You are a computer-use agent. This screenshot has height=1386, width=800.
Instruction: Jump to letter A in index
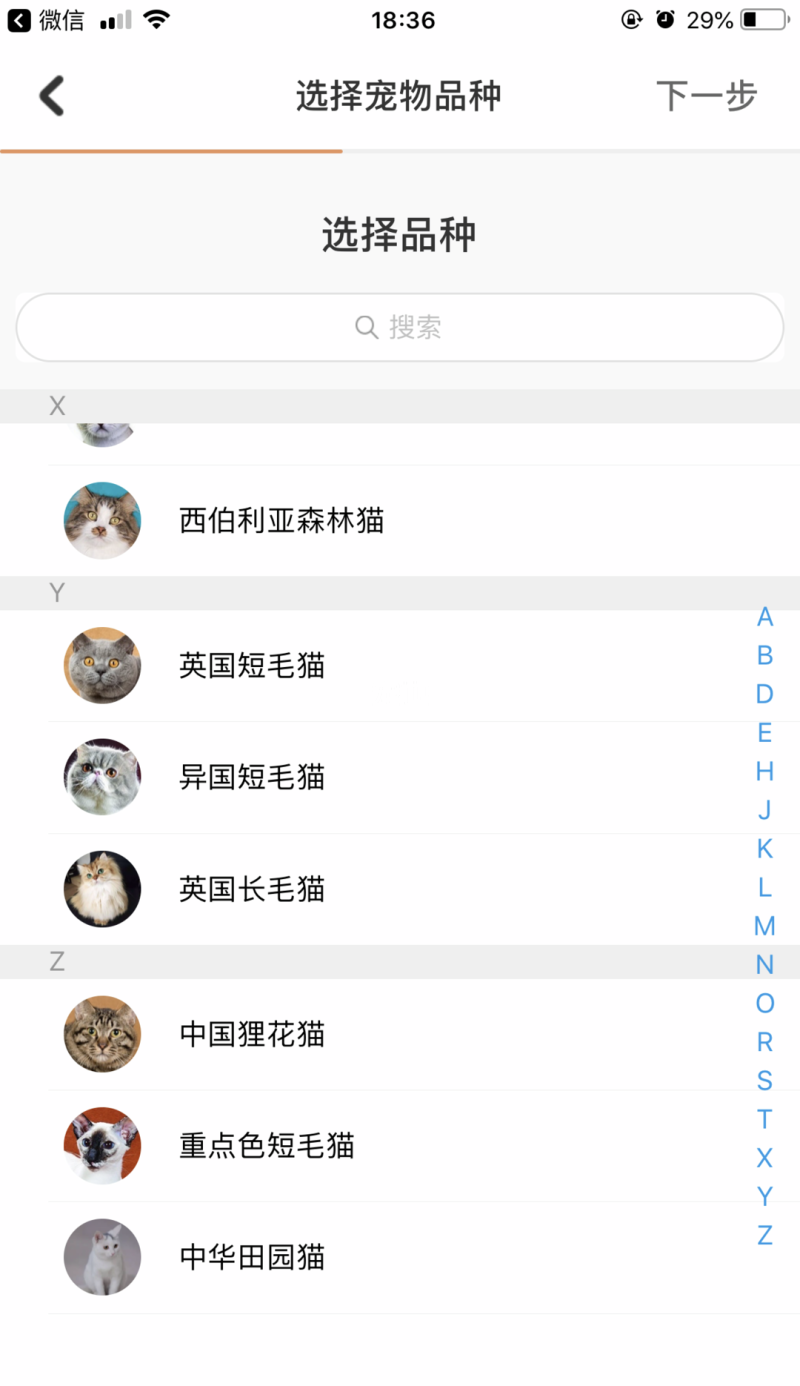click(x=765, y=617)
